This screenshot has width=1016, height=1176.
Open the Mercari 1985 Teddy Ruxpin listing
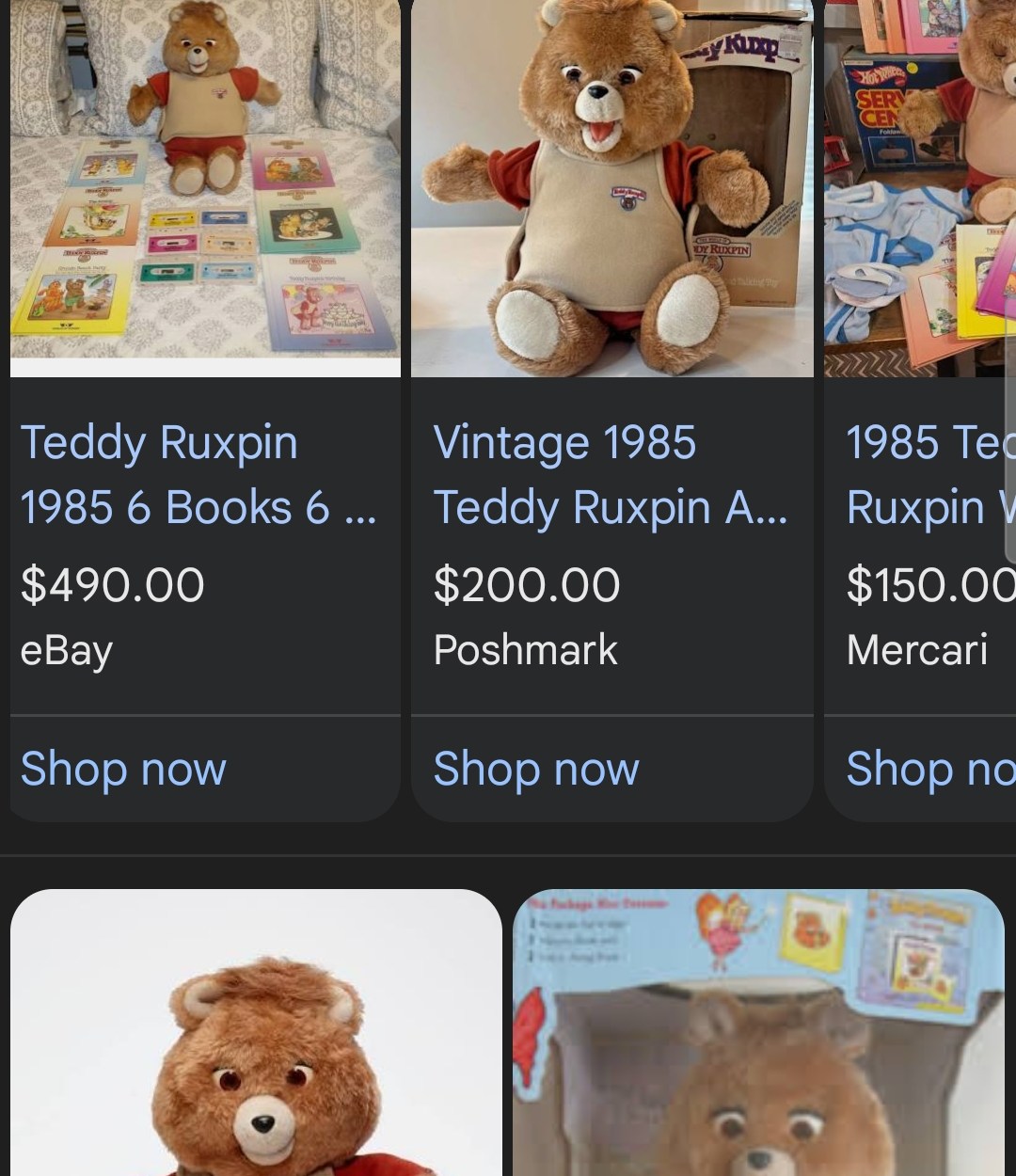tap(927, 474)
